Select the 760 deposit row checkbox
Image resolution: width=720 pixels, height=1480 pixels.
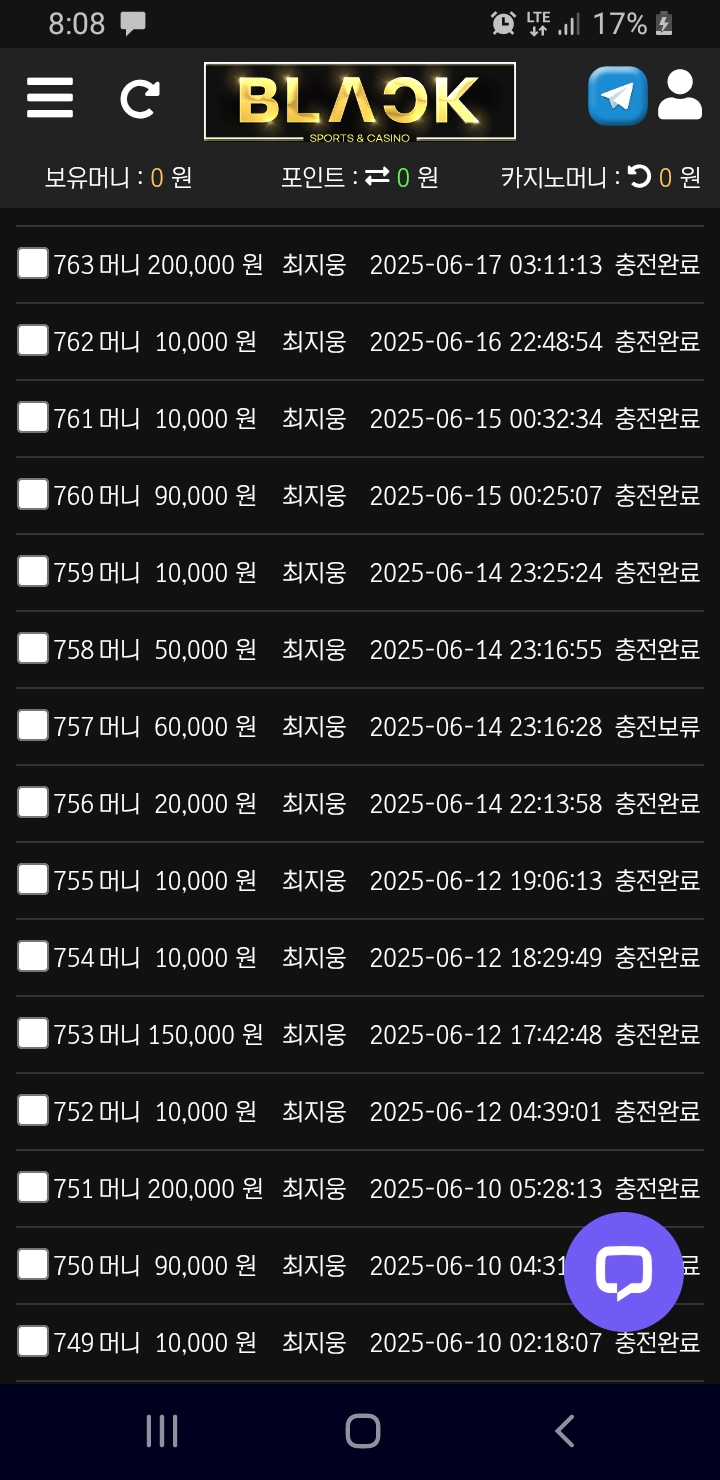33,495
